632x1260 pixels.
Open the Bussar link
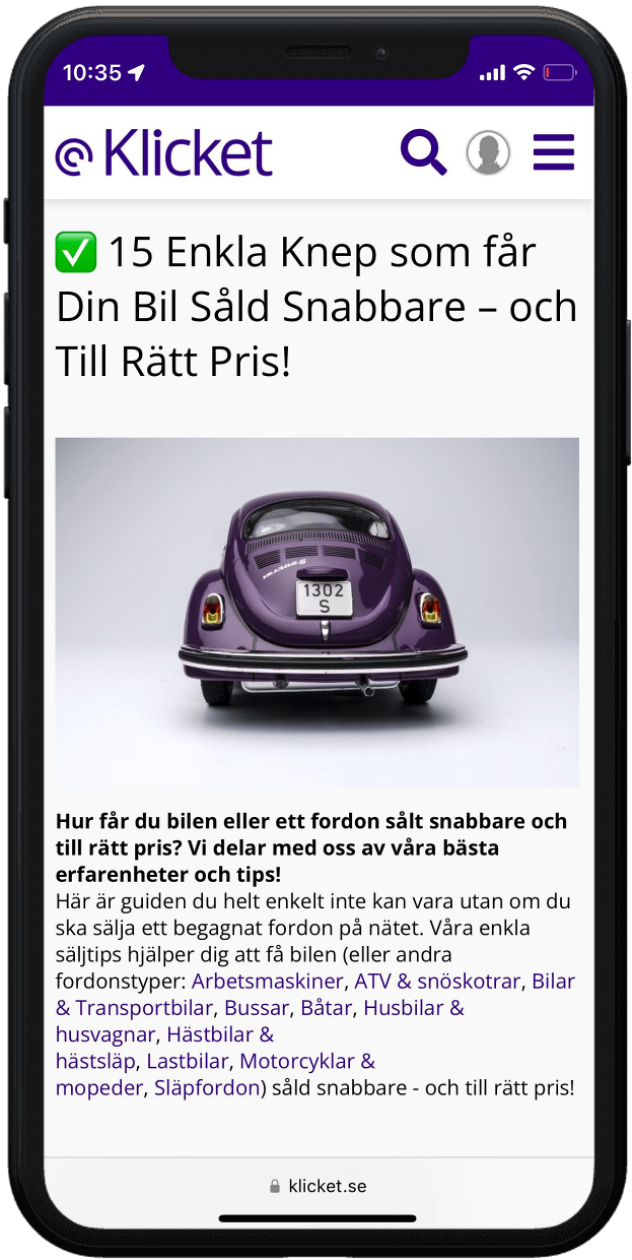[x=258, y=1007]
